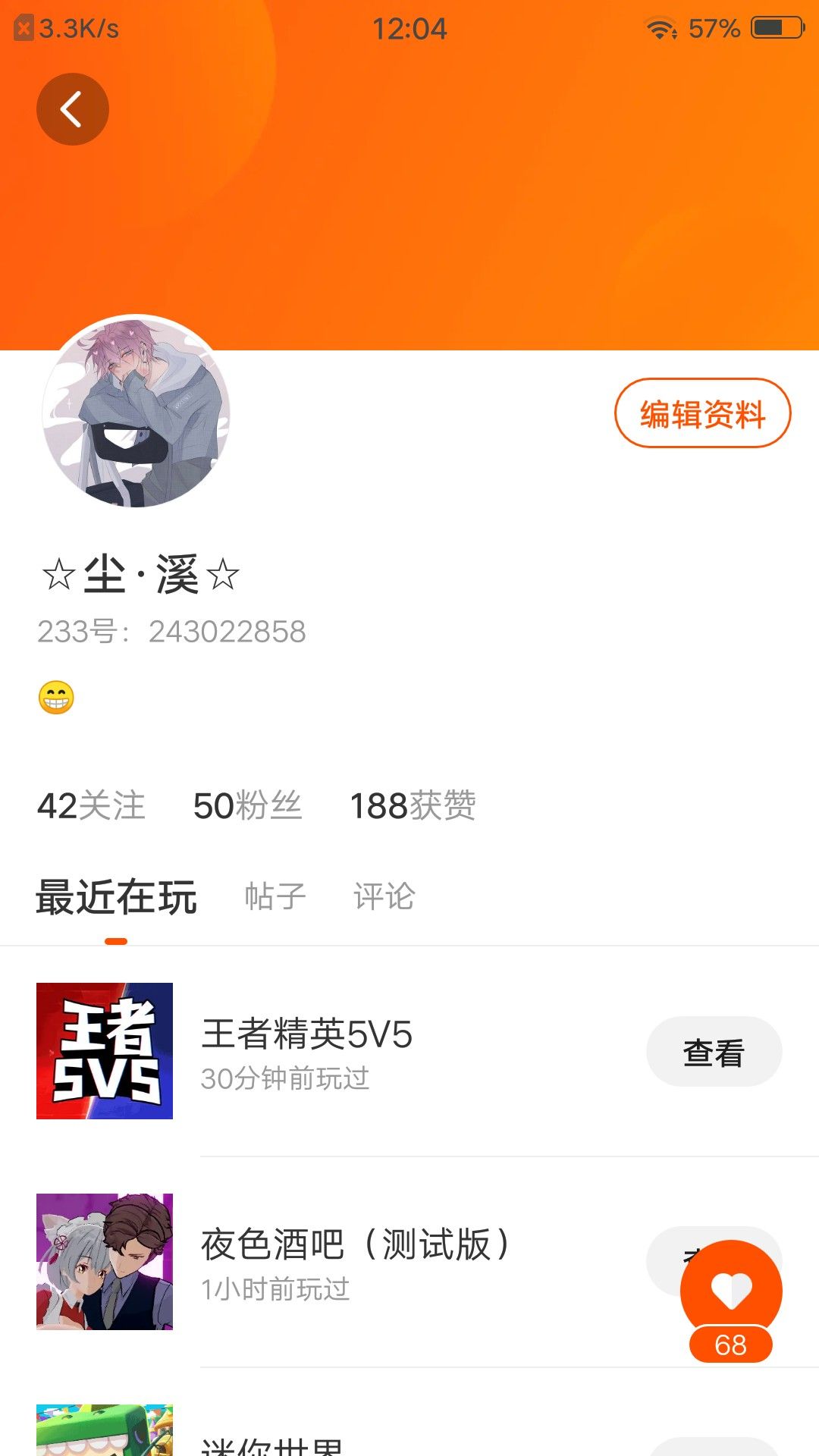Image resolution: width=819 pixels, height=1456 pixels.
Task: Tap 编辑资料 to edit profile
Action: (702, 413)
